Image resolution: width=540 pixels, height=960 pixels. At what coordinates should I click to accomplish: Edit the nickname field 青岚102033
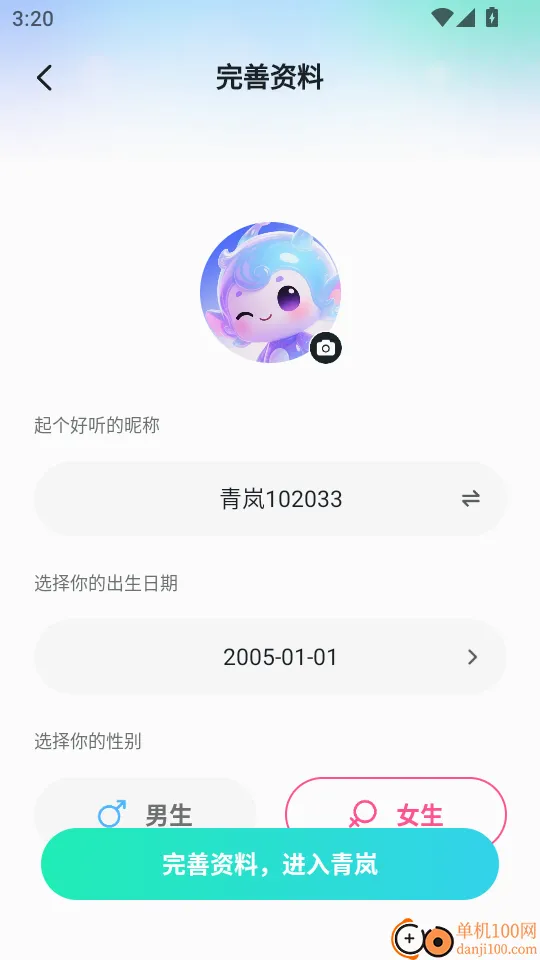click(270, 499)
